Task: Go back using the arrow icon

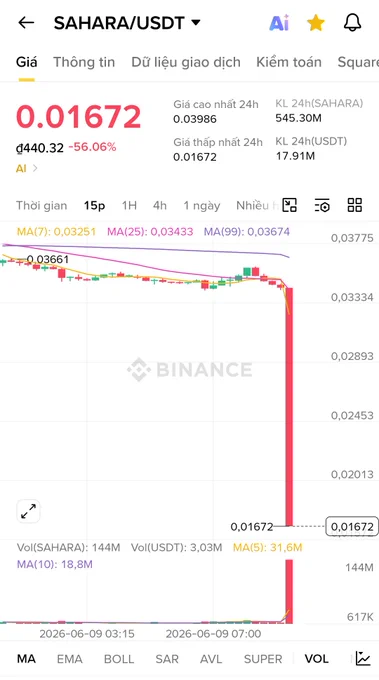Action: 26,23
